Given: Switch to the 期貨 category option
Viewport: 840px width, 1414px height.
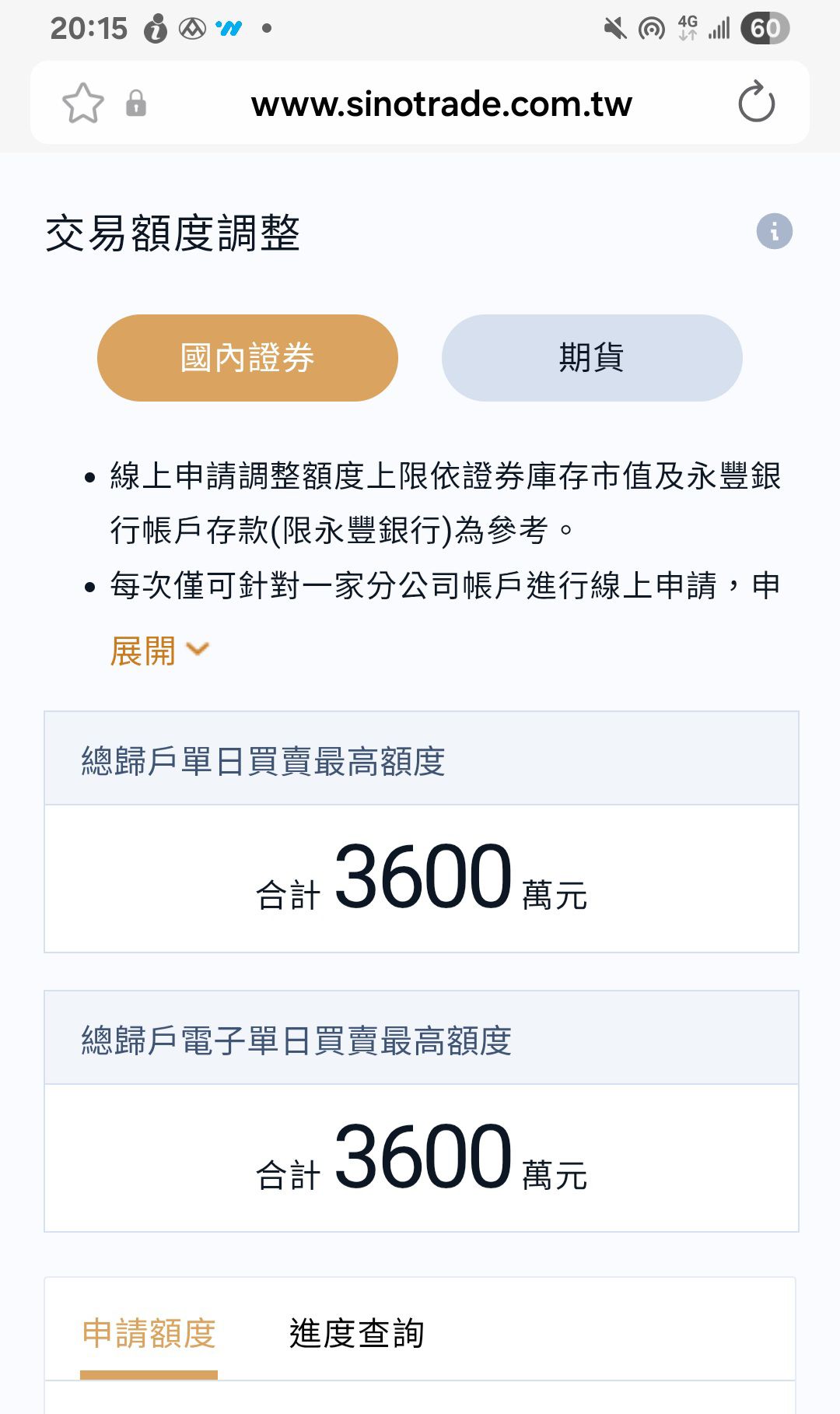Looking at the screenshot, I should click(x=592, y=357).
